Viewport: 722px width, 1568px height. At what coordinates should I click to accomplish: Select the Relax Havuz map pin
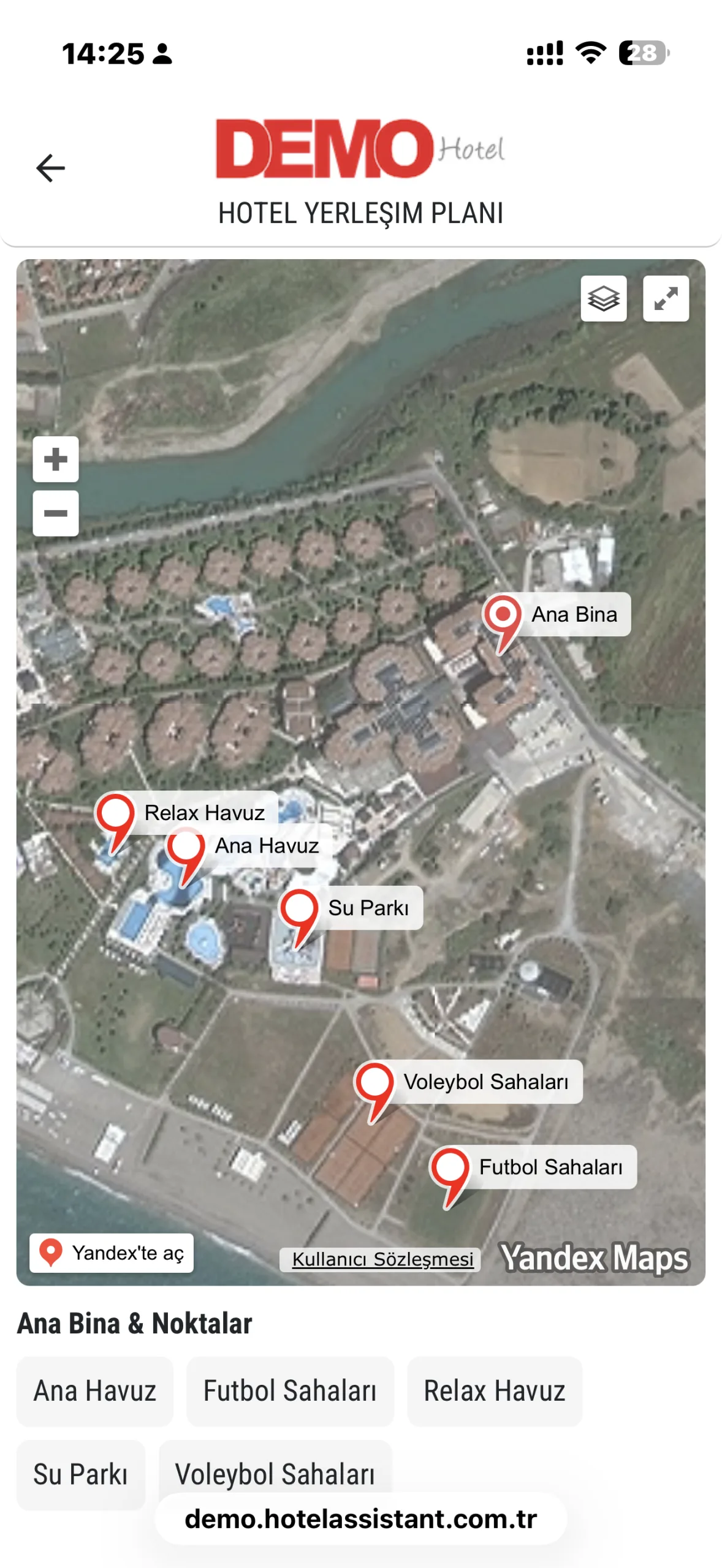(x=115, y=815)
